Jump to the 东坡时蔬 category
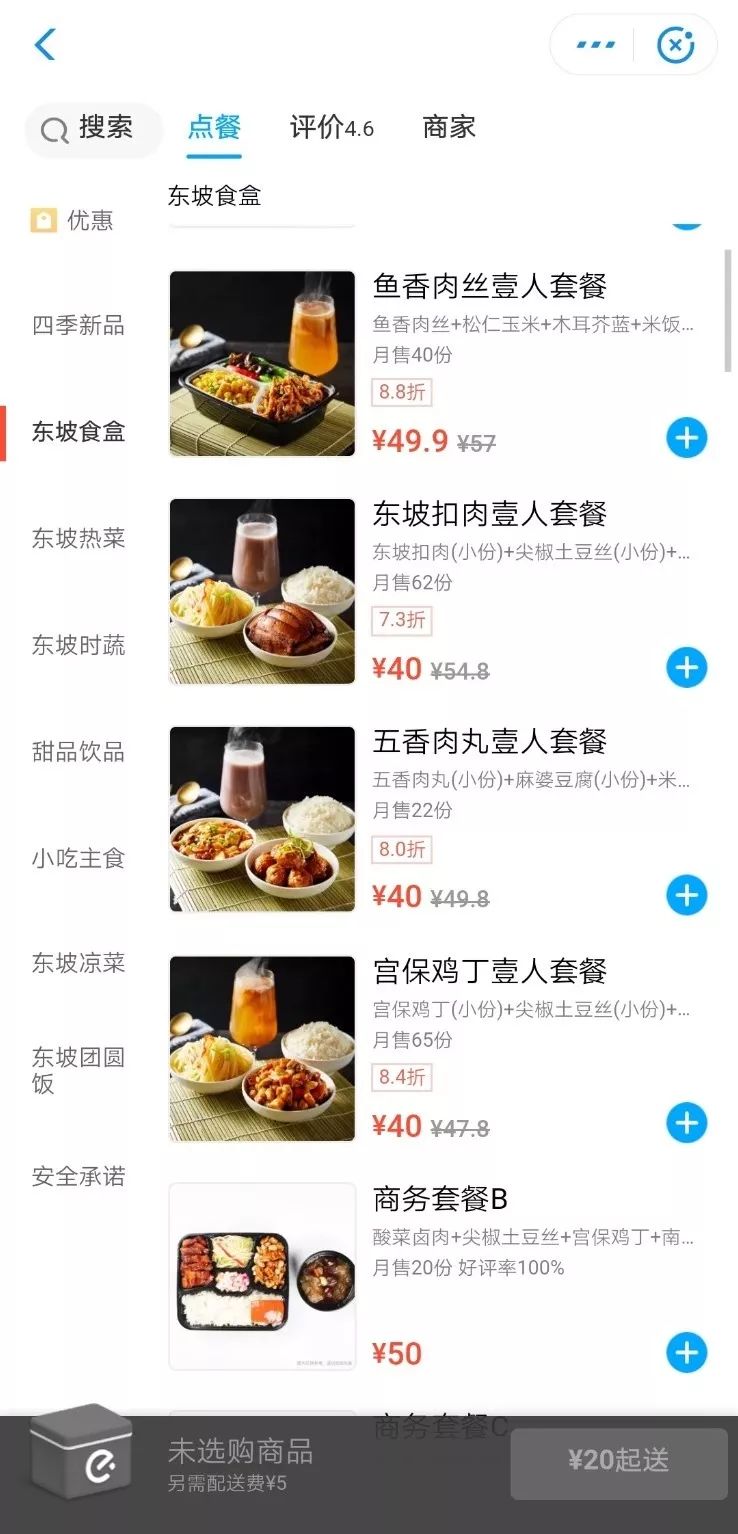This screenshot has height=1534, width=738. (x=78, y=646)
